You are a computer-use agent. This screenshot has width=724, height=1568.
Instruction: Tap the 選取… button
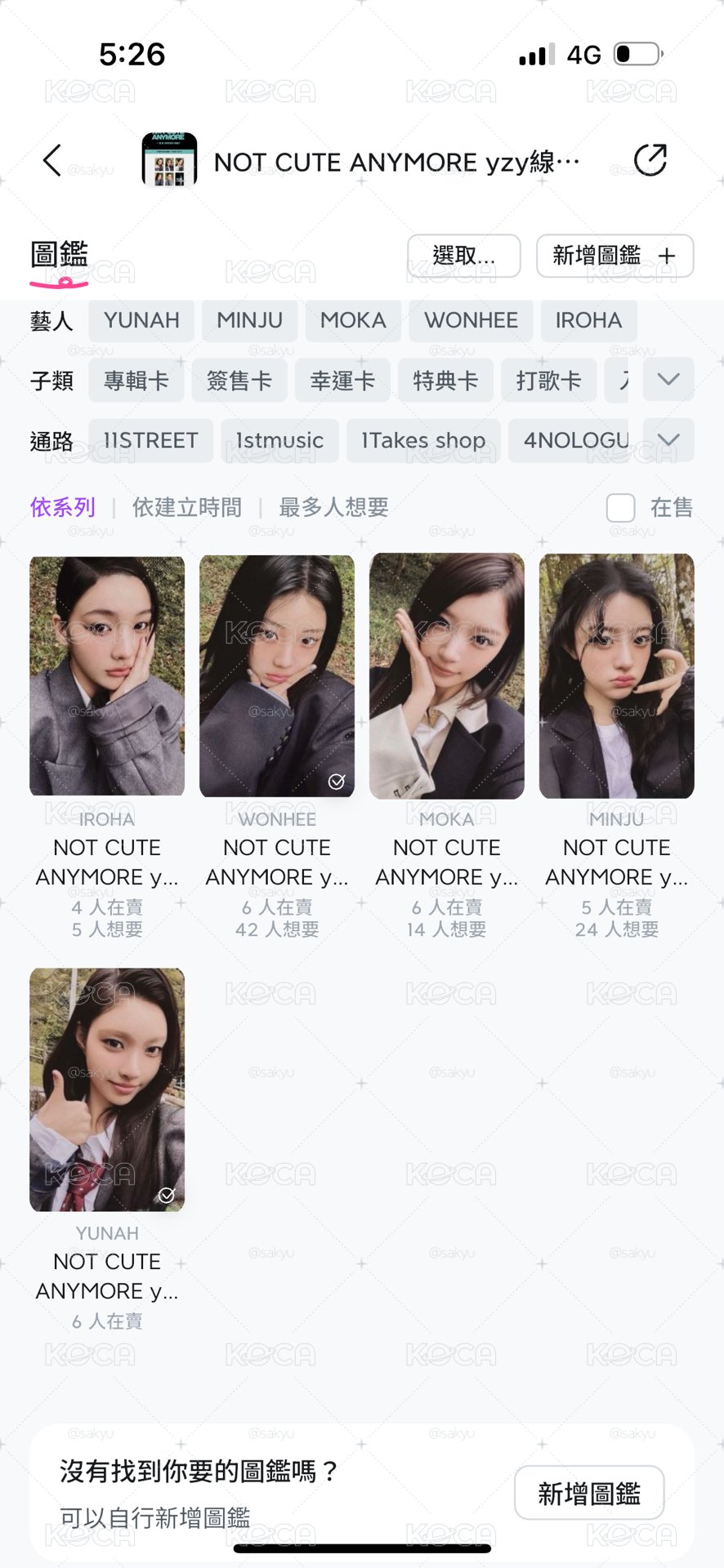(x=464, y=256)
